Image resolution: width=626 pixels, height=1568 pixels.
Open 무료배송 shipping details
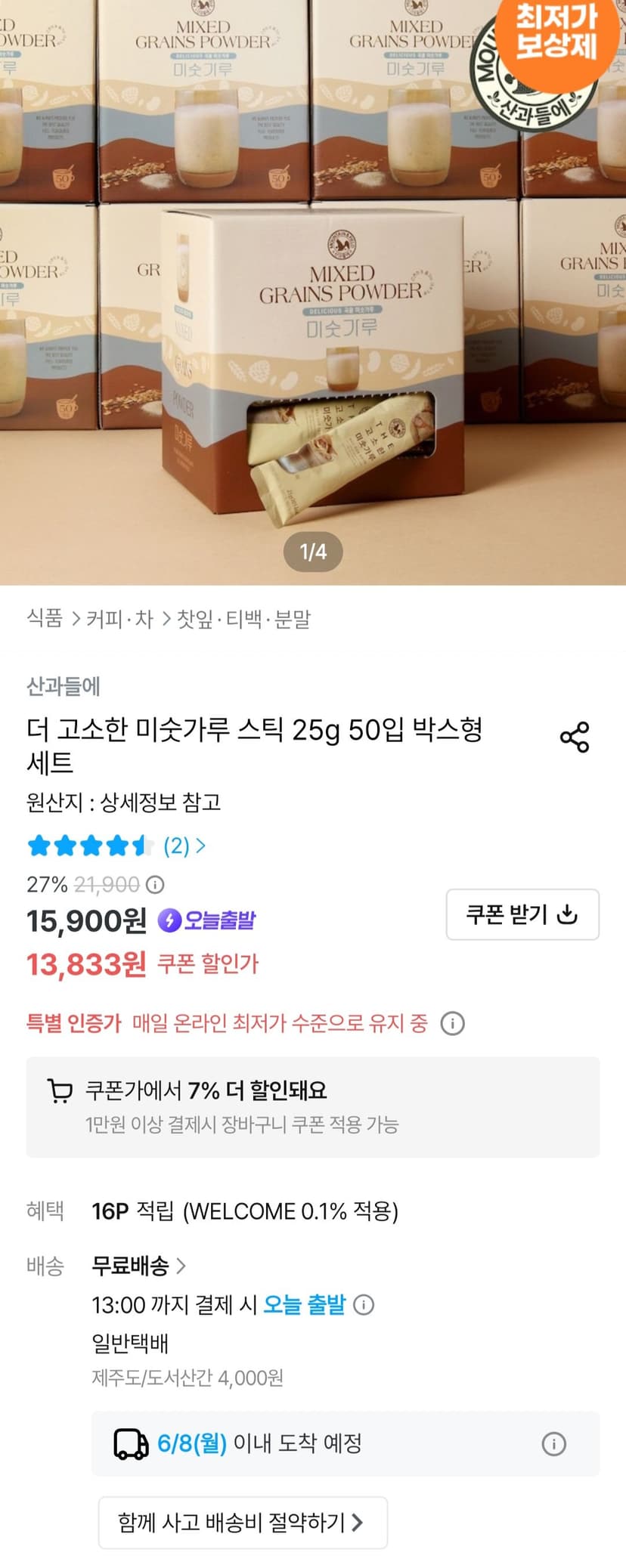tap(138, 1265)
